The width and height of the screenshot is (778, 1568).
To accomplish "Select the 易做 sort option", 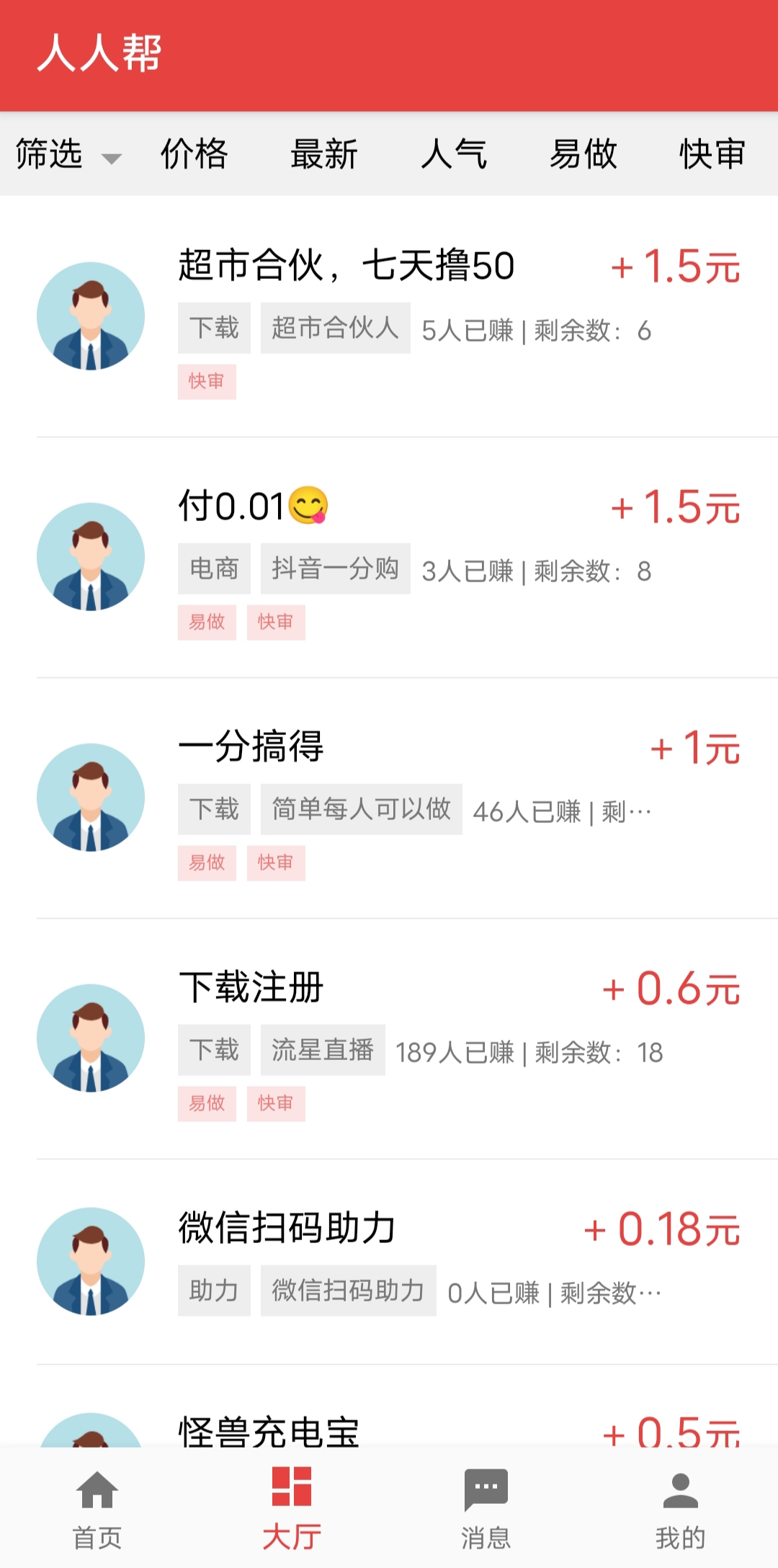I will click(x=583, y=154).
